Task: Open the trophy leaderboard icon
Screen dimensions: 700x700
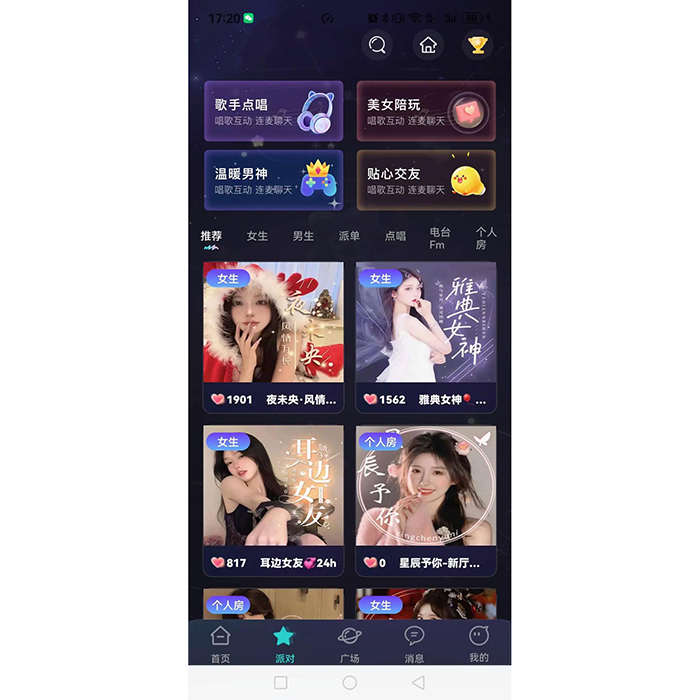Action: pos(478,45)
